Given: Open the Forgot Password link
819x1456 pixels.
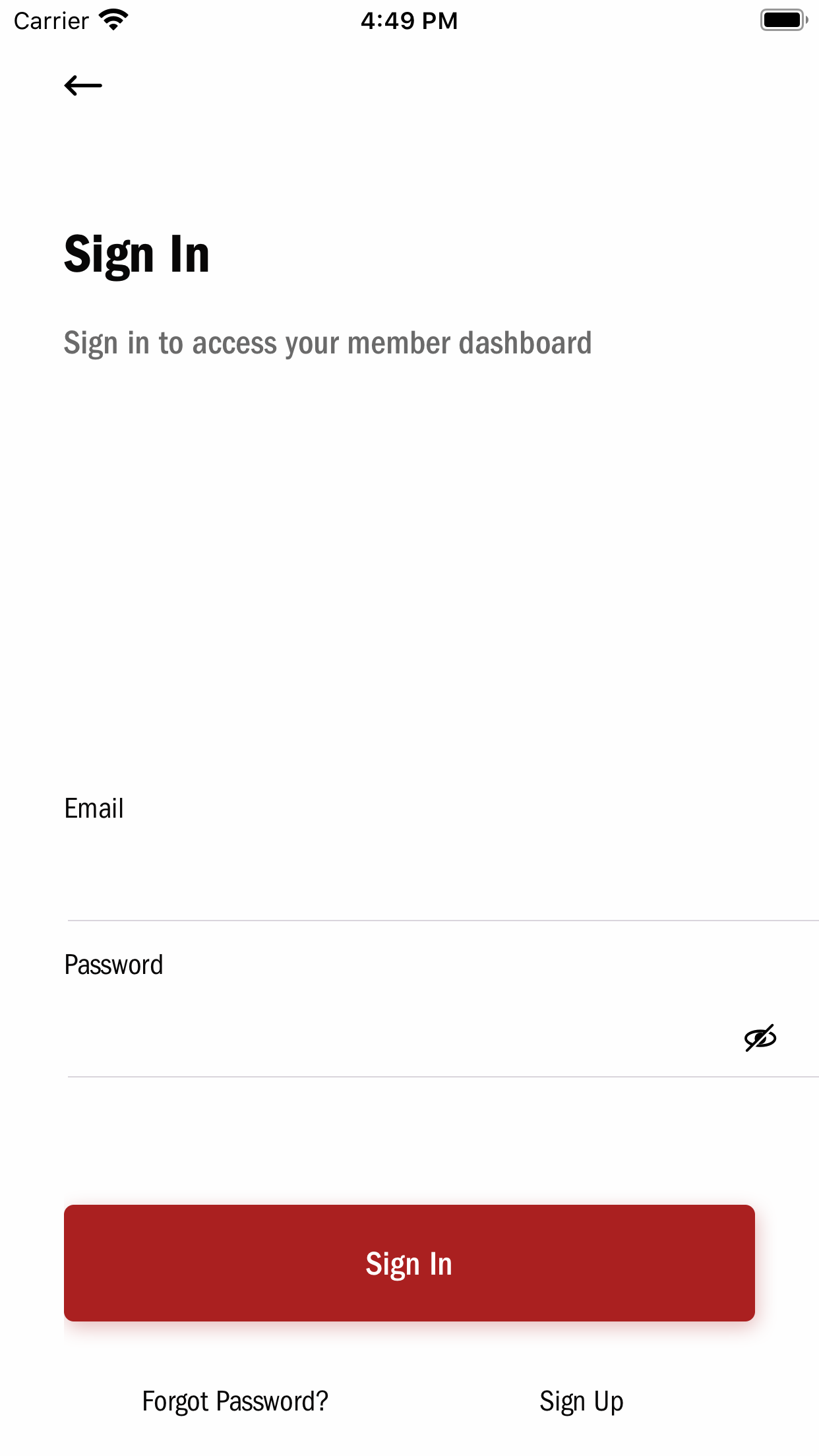Looking at the screenshot, I should coord(235,1401).
